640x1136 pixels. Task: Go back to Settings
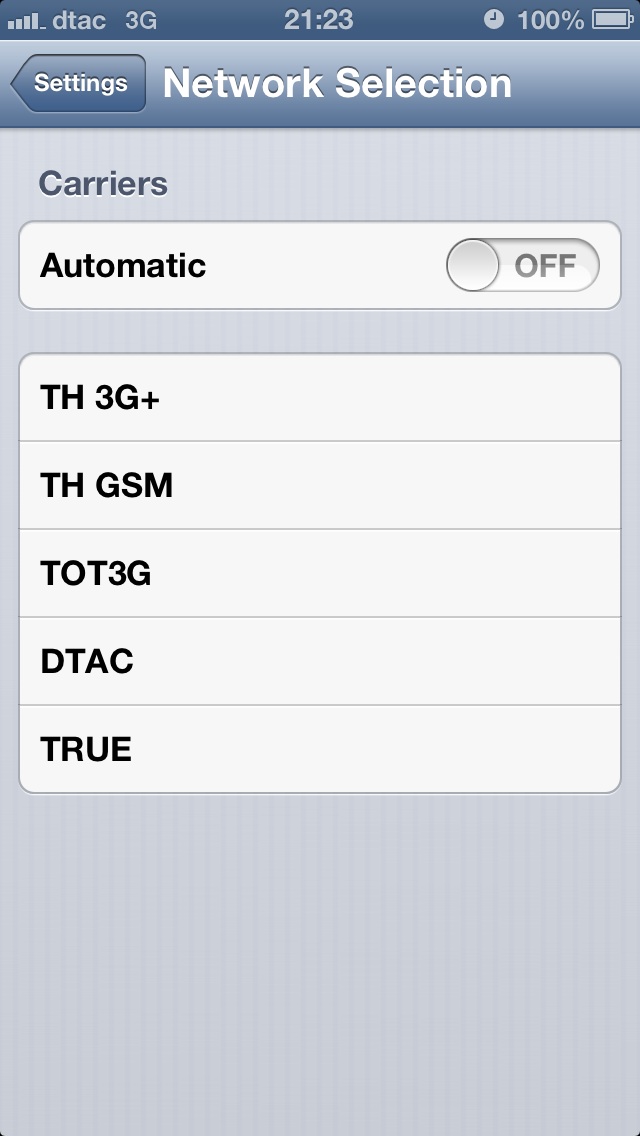(80, 84)
